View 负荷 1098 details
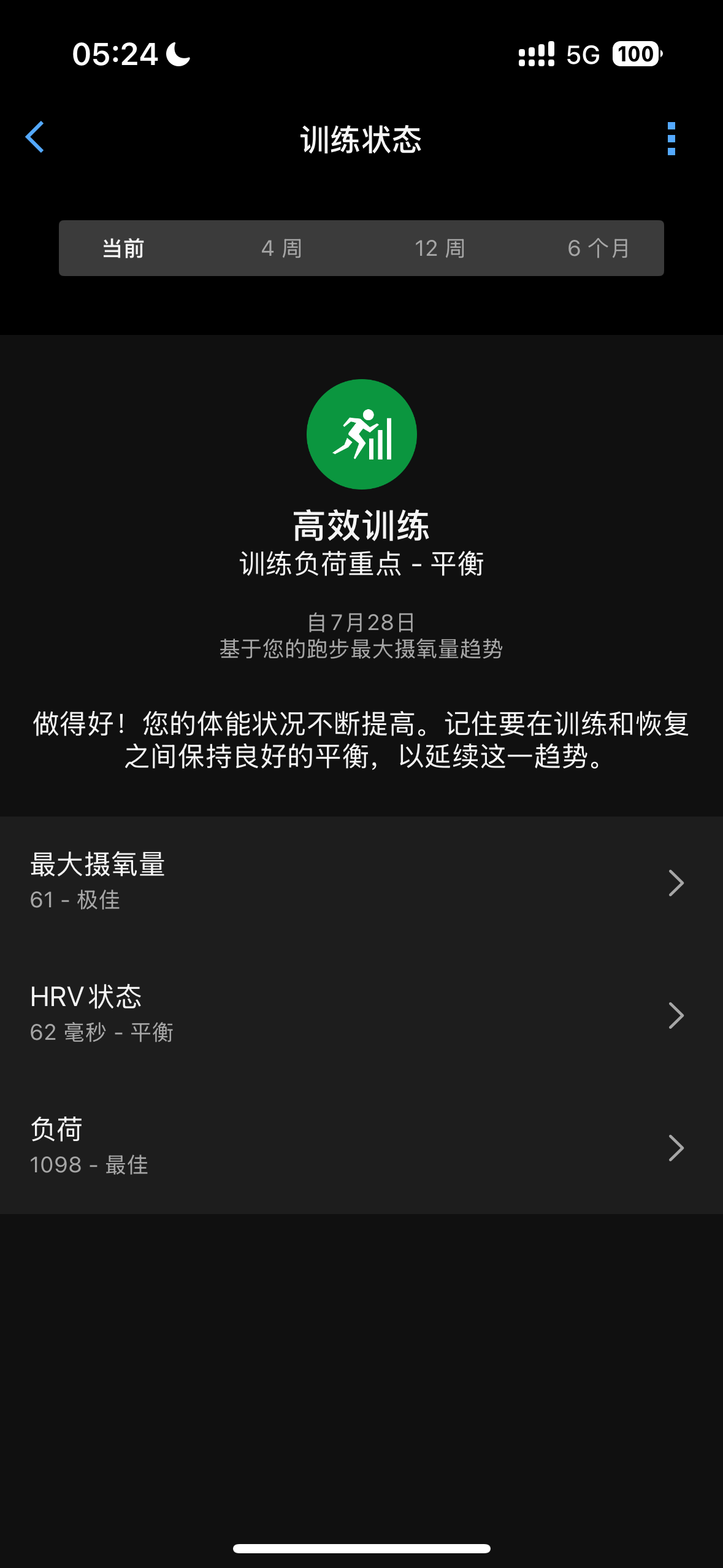This screenshot has height=1568, width=723. pyautogui.click(x=361, y=1148)
